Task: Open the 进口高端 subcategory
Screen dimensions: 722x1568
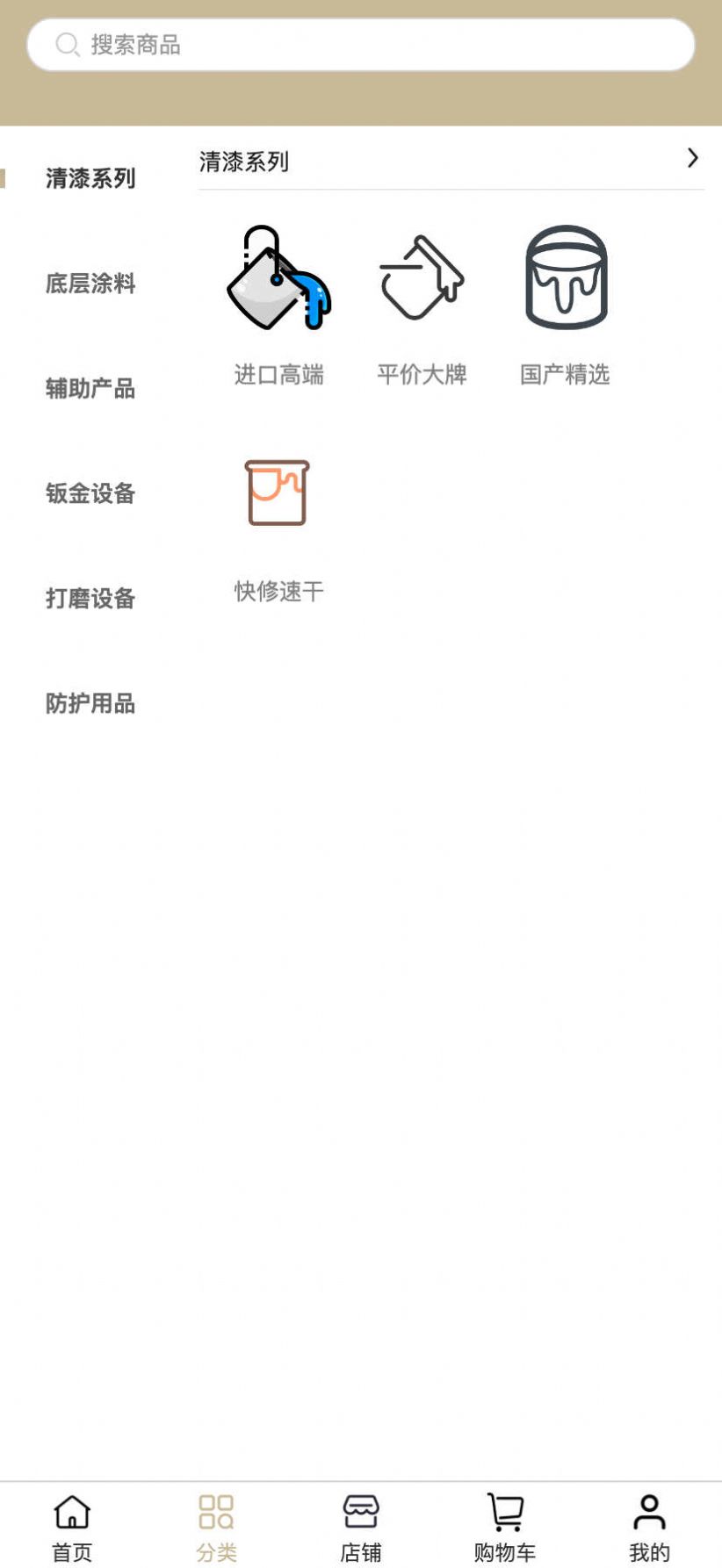Action: (x=278, y=303)
